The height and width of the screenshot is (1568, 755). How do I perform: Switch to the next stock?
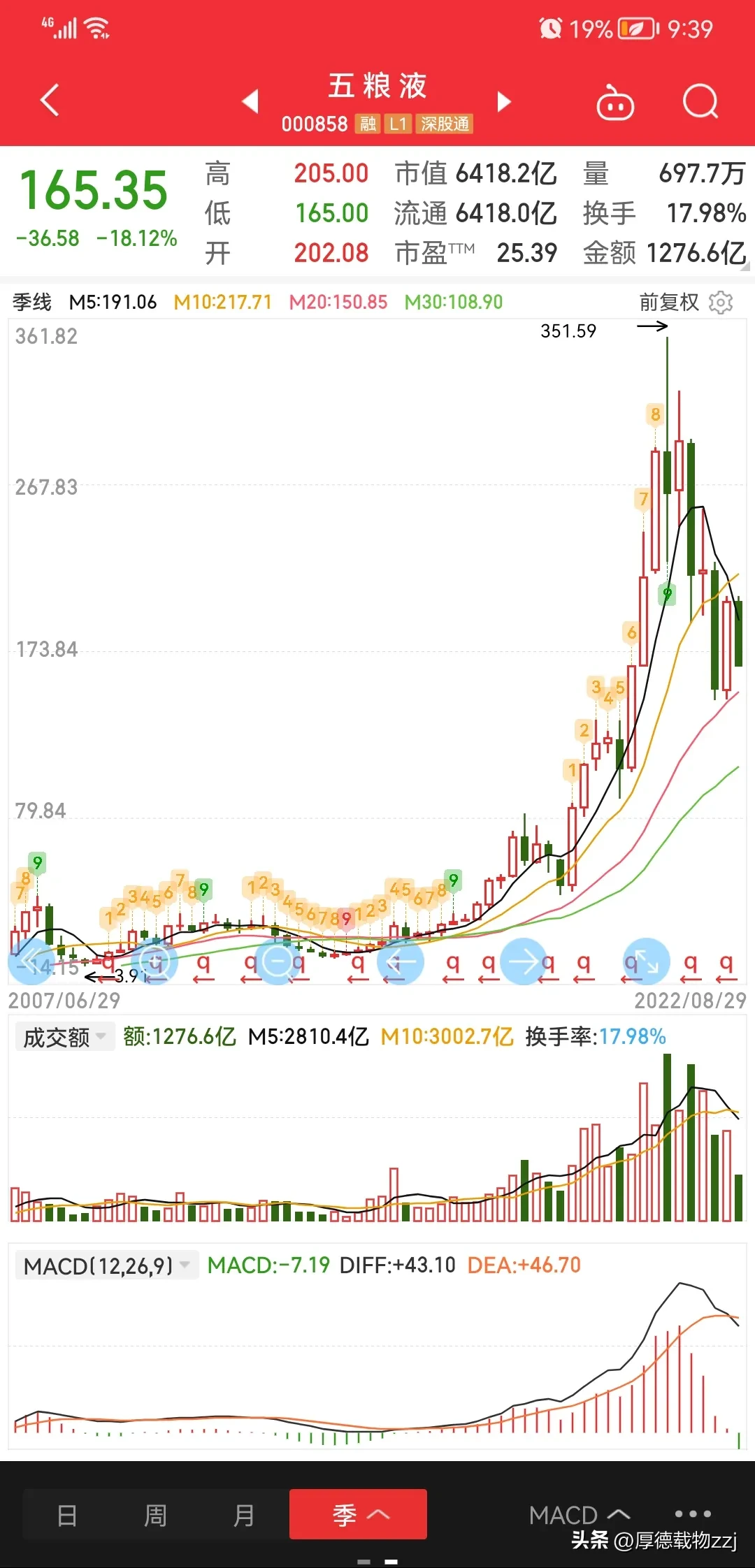[503, 101]
